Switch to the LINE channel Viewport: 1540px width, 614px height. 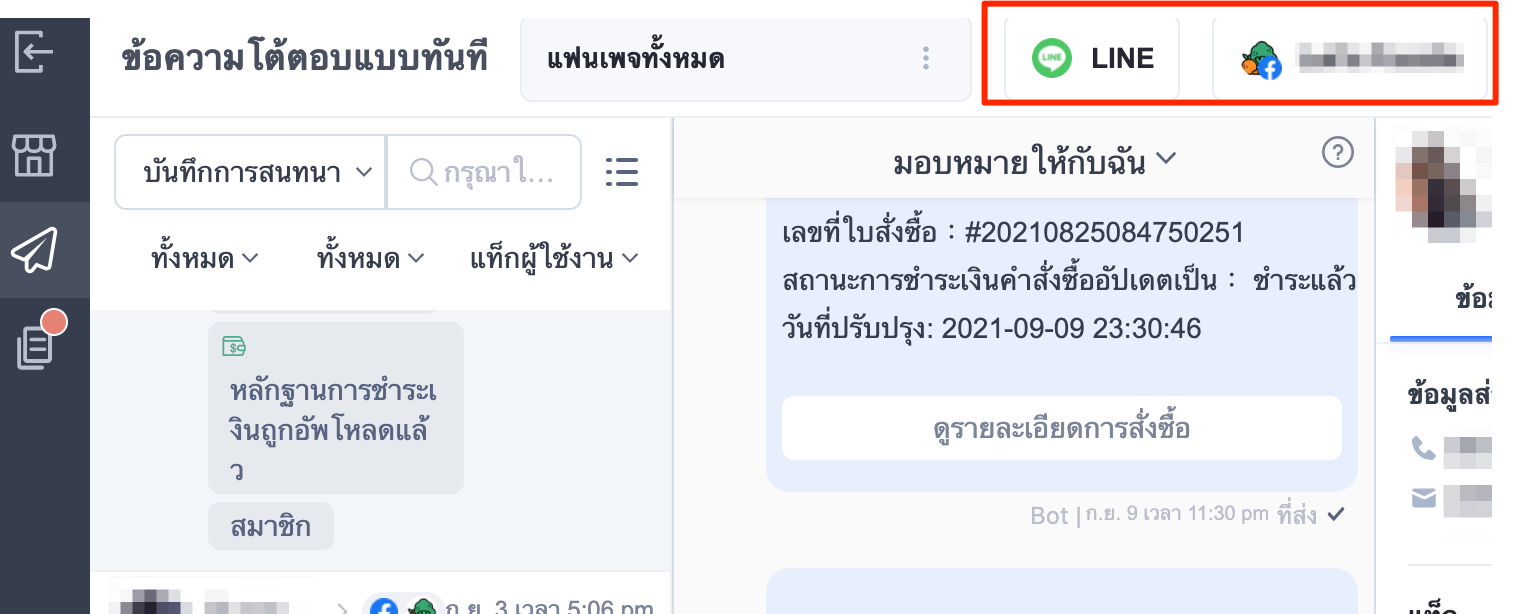1092,59
